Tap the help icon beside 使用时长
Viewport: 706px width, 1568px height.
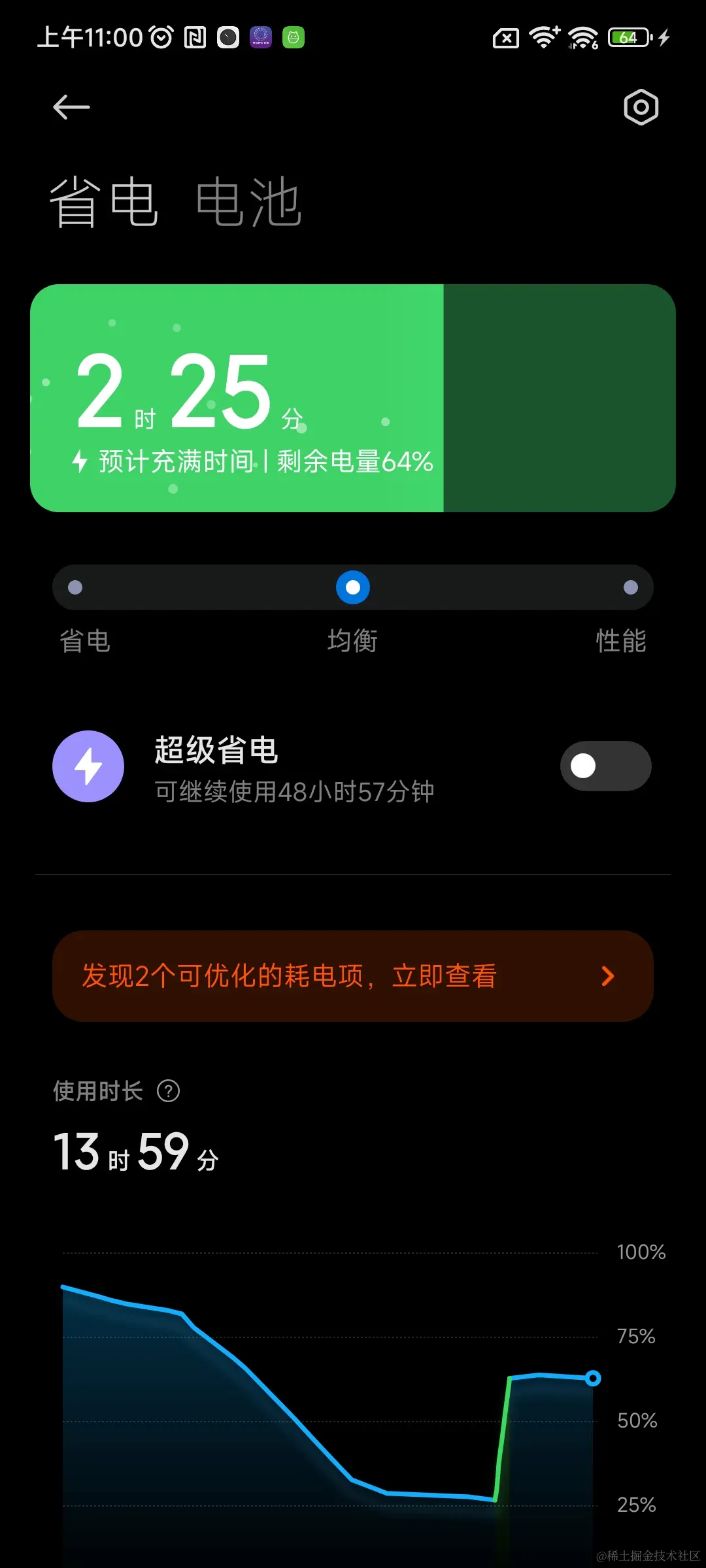point(168,1090)
